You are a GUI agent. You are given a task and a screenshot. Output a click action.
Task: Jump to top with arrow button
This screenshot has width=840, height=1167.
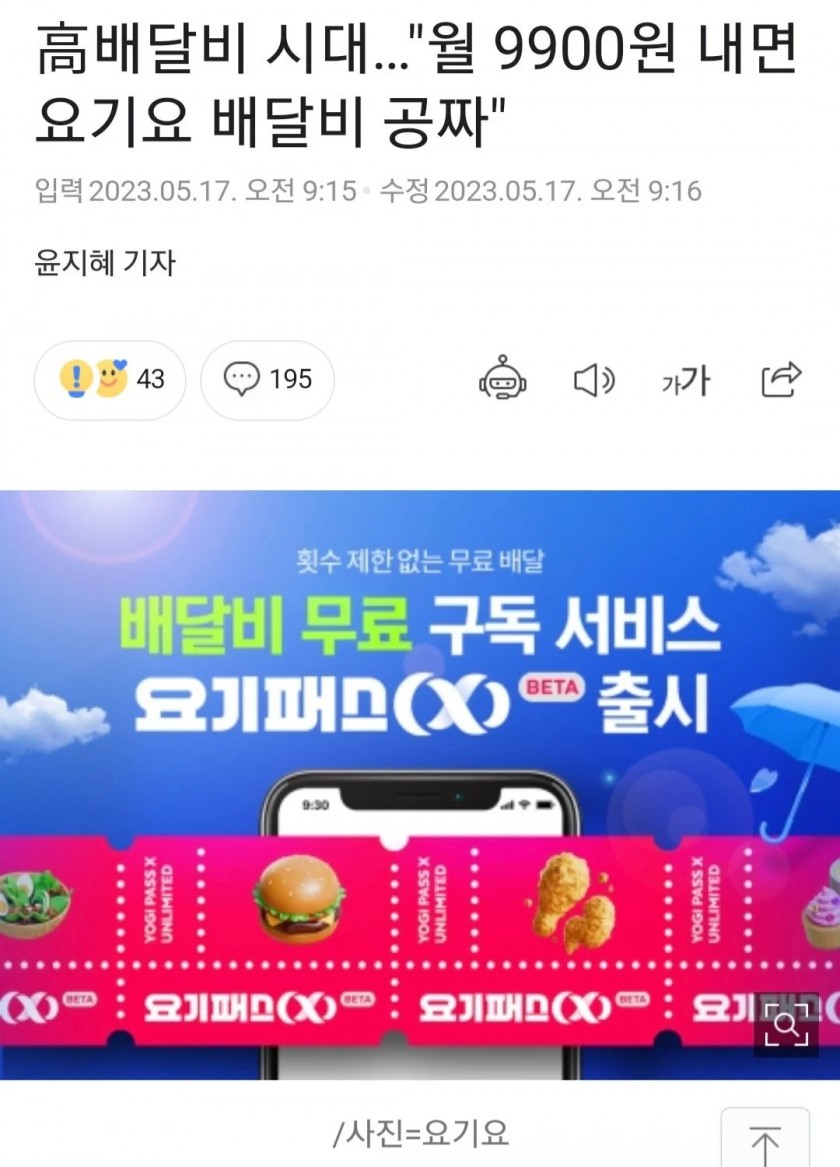tap(765, 1140)
